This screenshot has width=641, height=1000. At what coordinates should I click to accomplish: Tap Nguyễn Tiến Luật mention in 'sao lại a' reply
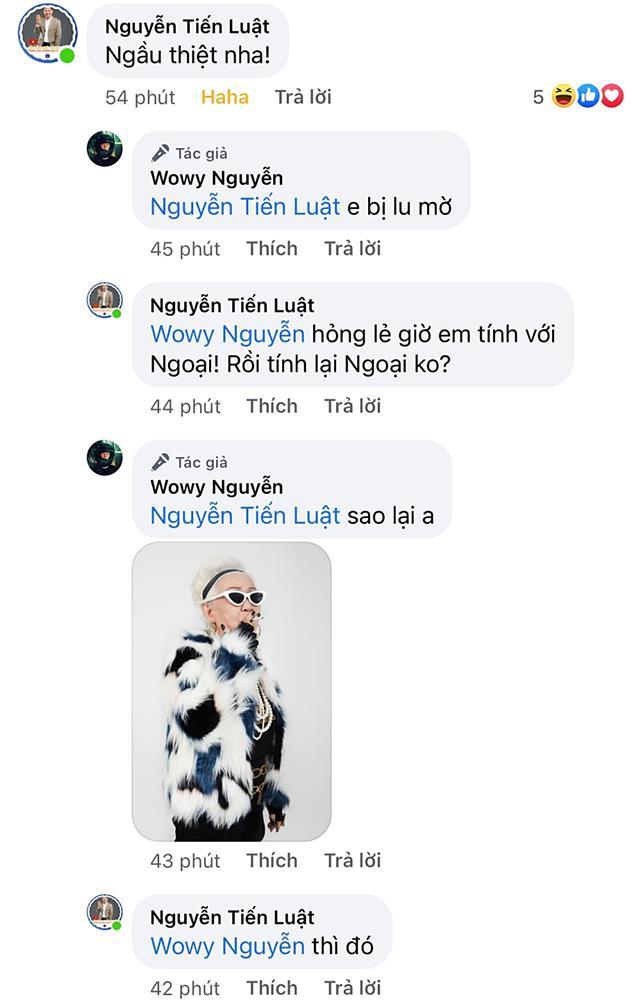tap(245, 516)
